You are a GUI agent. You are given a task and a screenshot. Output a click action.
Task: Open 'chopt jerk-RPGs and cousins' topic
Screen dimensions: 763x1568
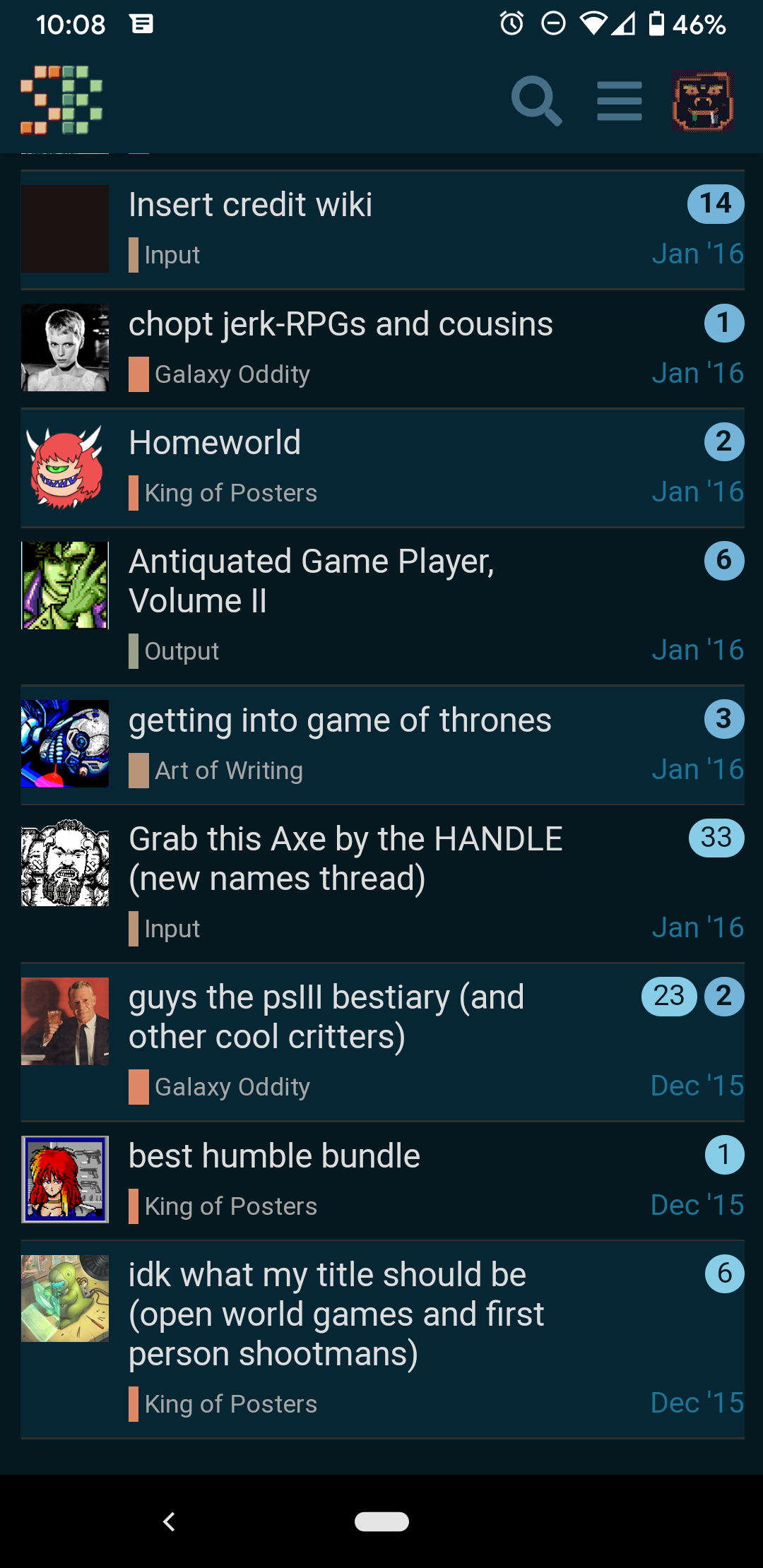[x=340, y=324]
